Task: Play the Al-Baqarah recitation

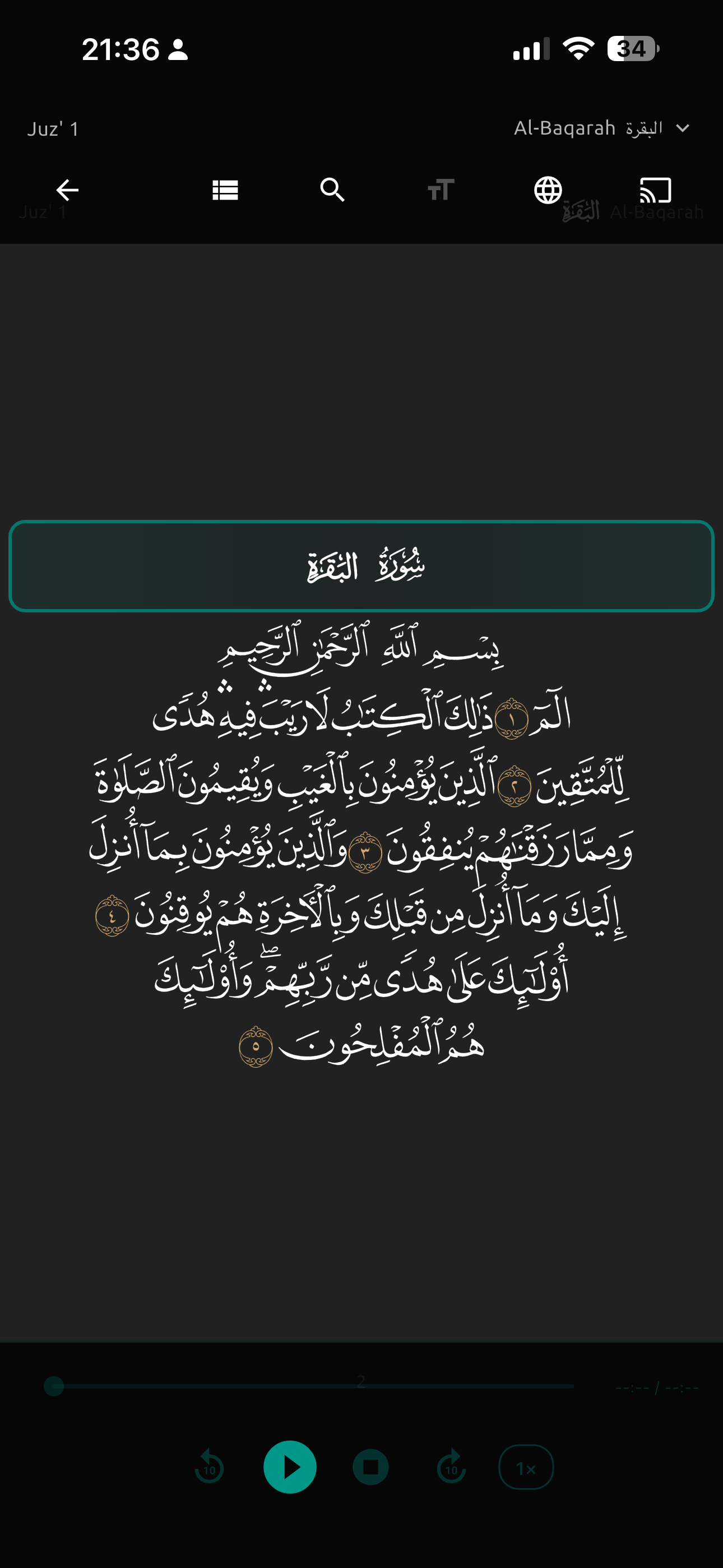Action: click(290, 1468)
